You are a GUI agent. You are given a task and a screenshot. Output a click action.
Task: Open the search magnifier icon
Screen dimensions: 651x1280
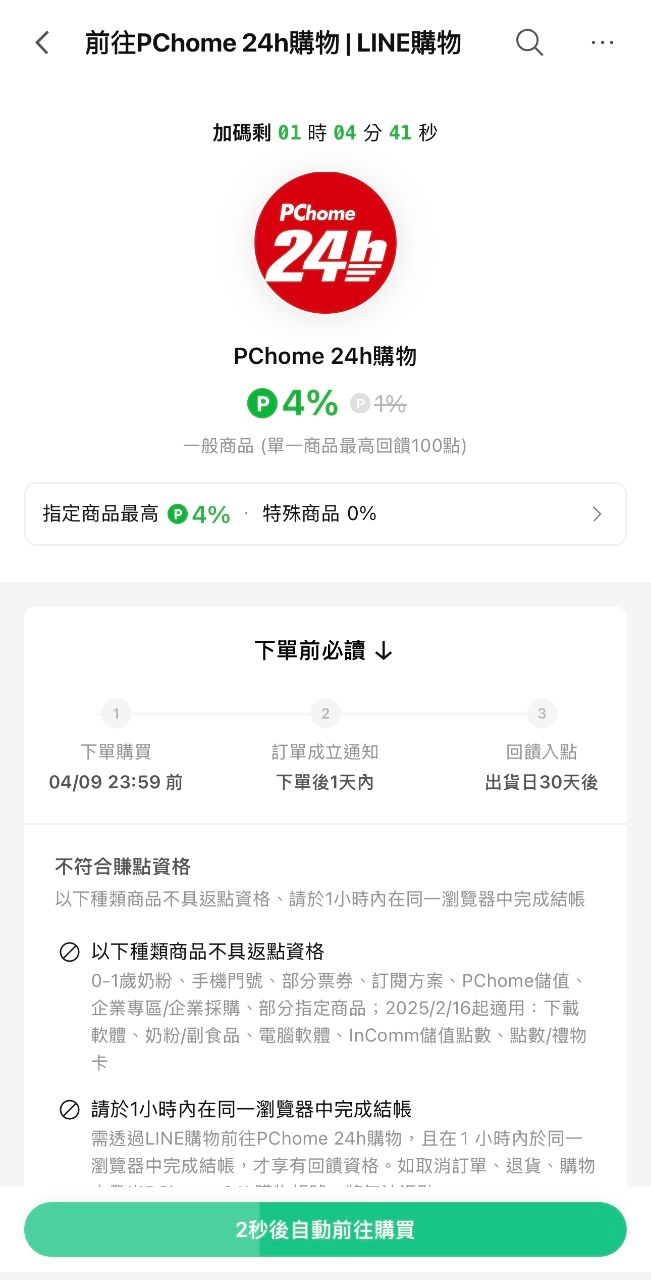[529, 42]
